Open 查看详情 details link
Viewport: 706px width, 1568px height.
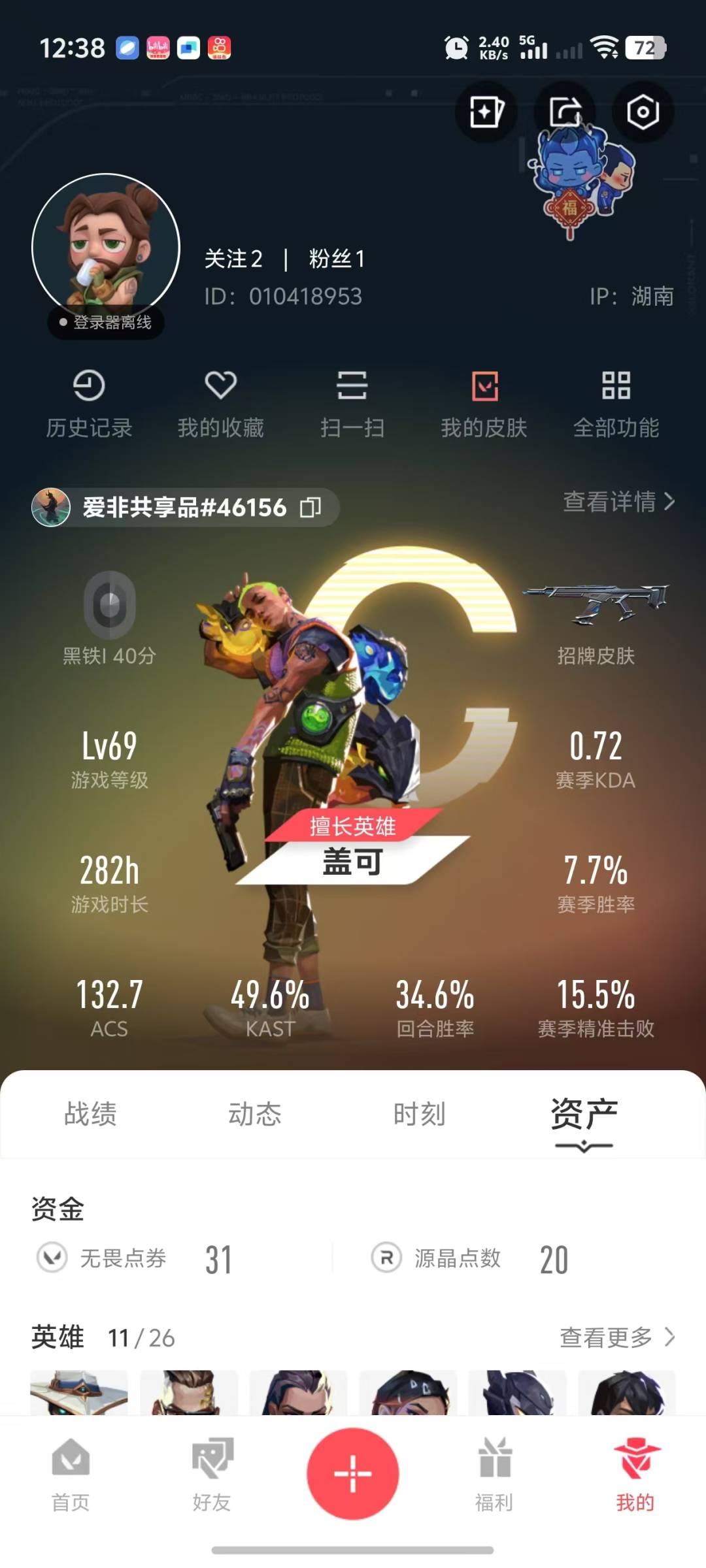(618, 502)
